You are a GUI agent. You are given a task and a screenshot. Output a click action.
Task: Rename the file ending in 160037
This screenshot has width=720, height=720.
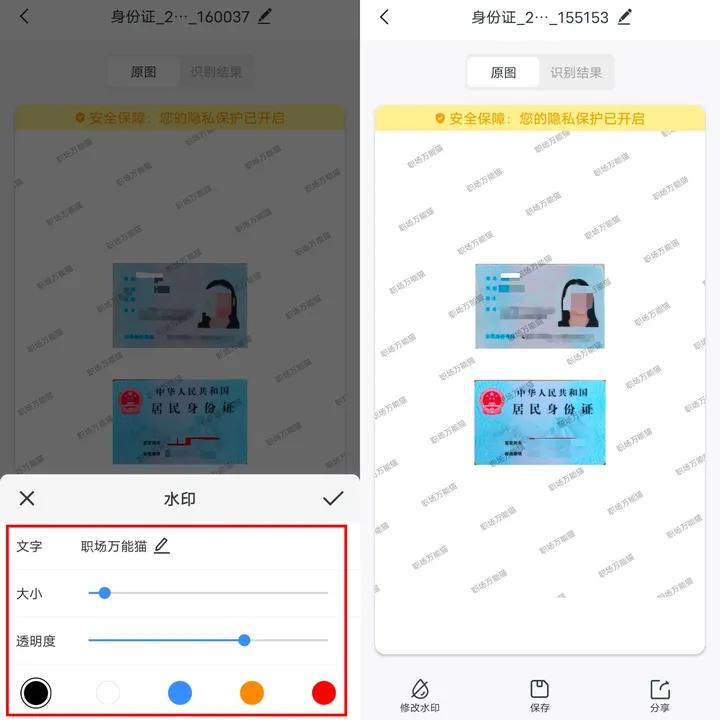click(265, 17)
